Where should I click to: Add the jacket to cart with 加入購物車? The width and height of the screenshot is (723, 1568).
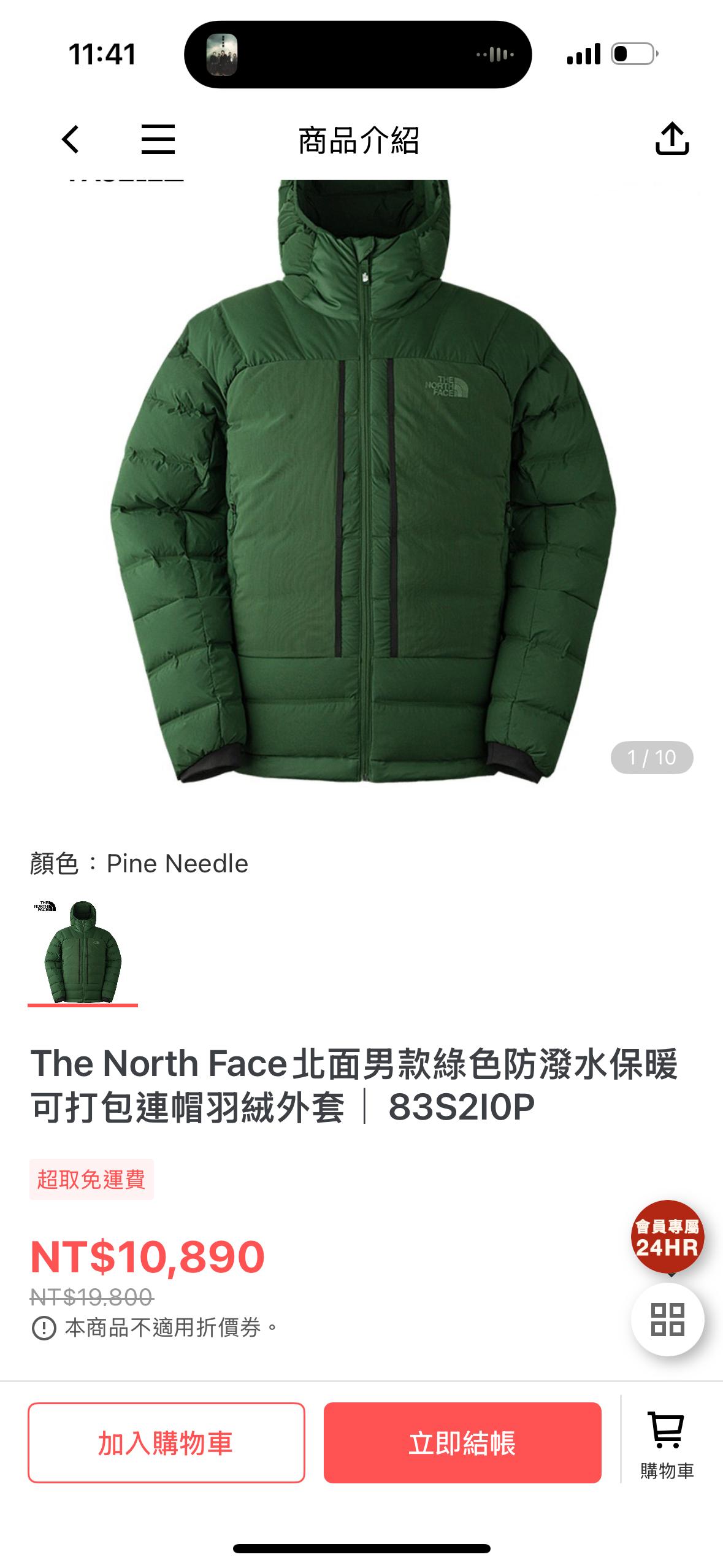pos(166,1443)
